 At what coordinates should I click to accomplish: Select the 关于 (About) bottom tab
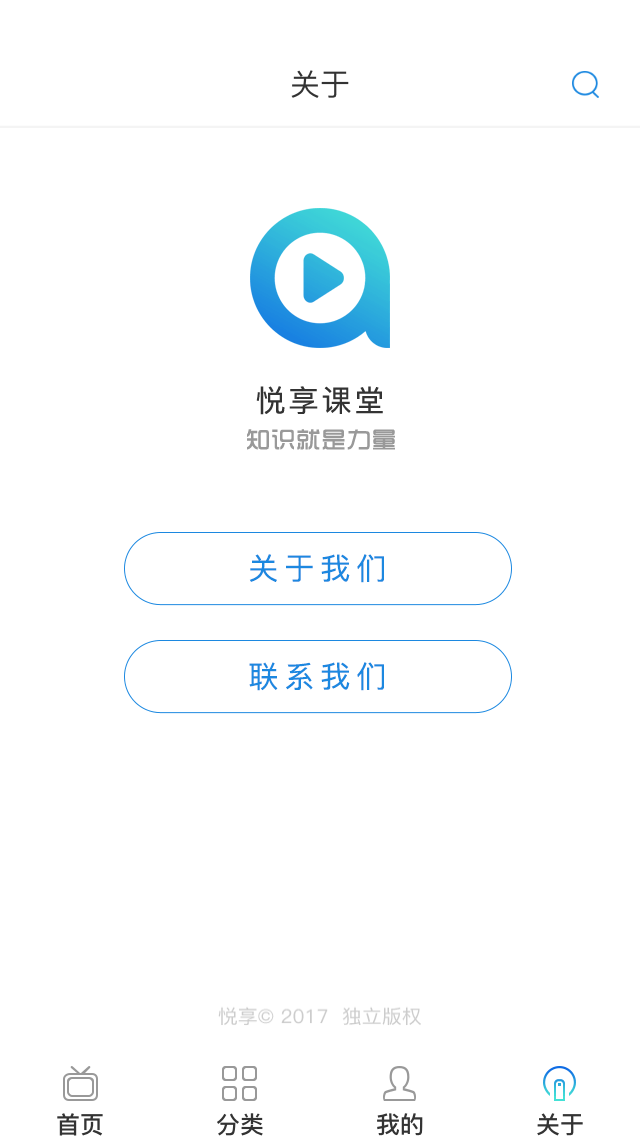coord(560,1100)
